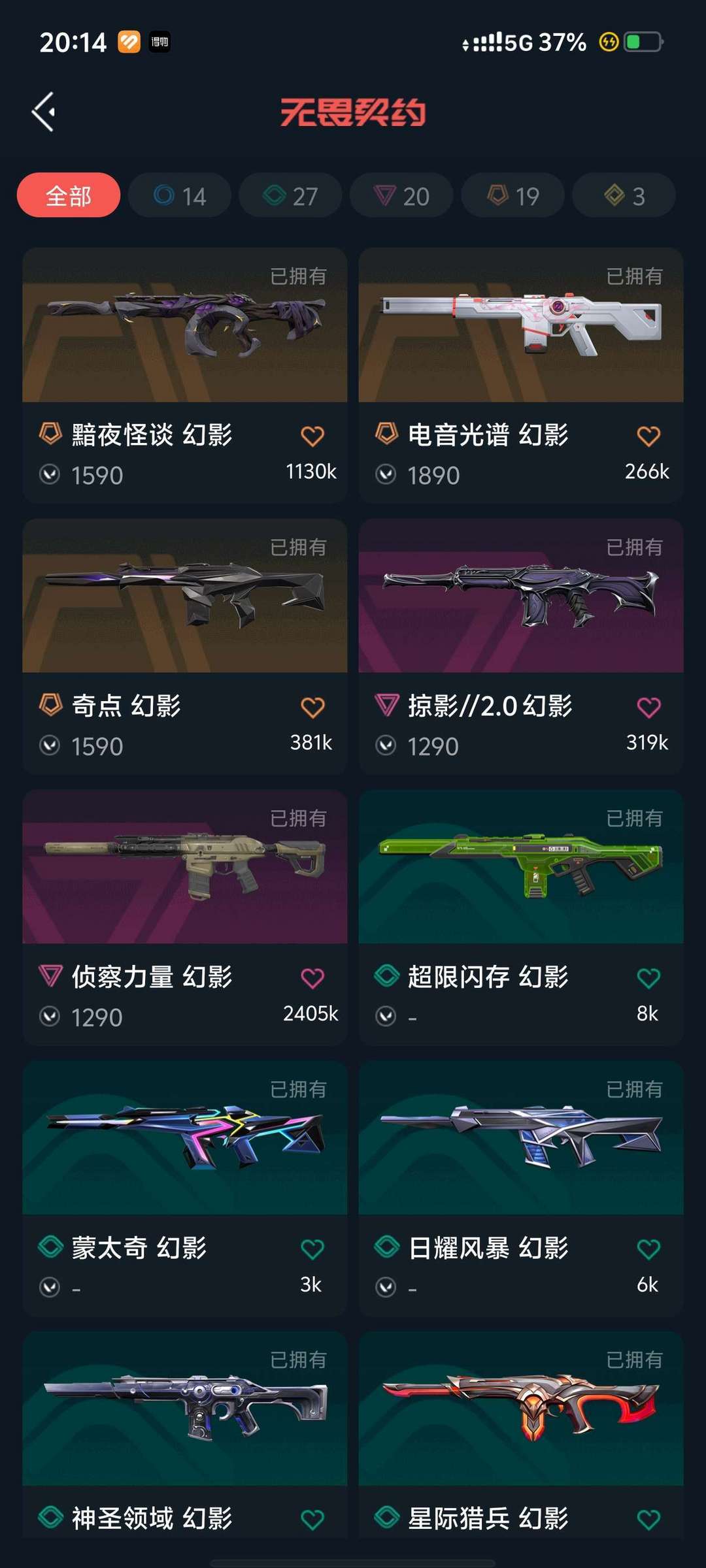The height and width of the screenshot is (1568, 706).
Task: Favorite the 星际猎兵 幻影 skin heart
Action: click(648, 1517)
